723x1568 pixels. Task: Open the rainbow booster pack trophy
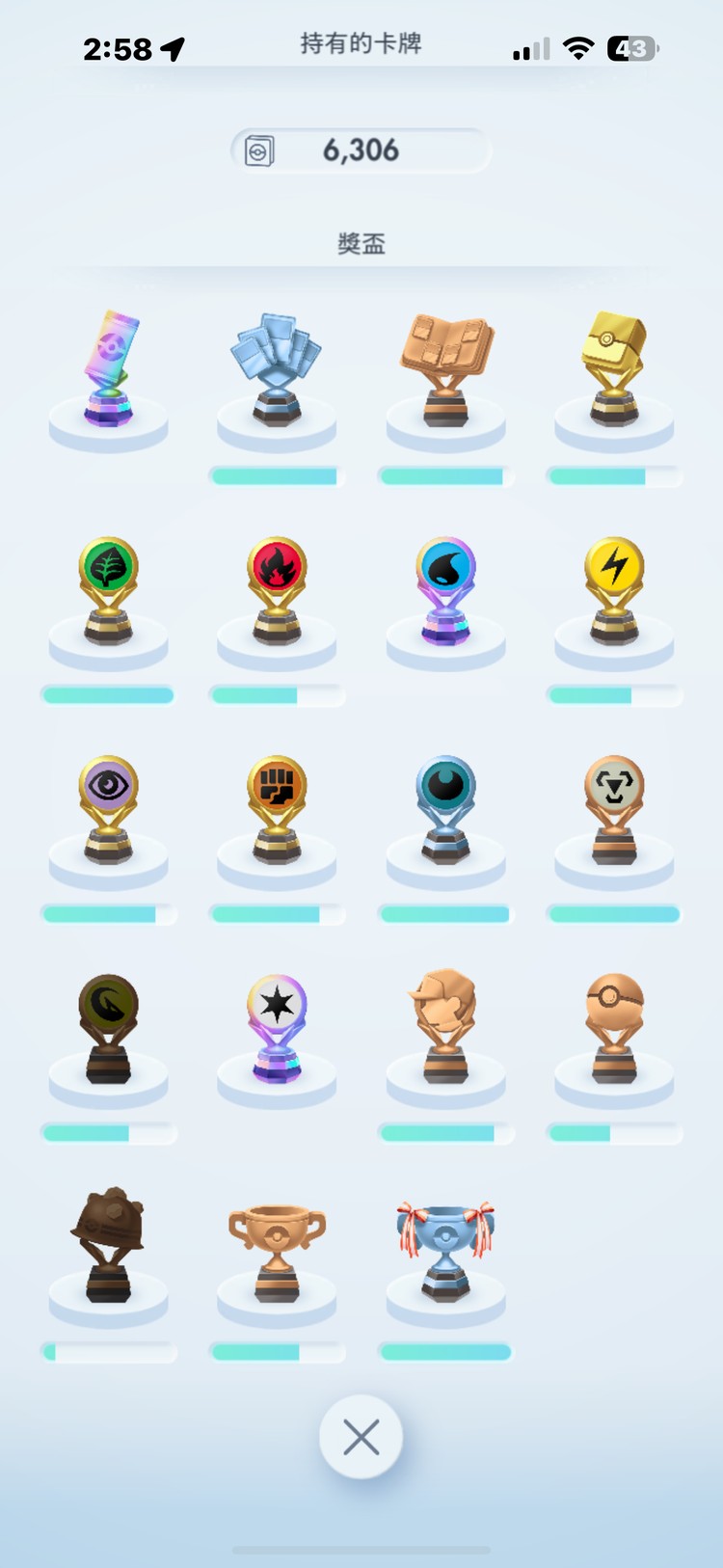click(109, 371)
